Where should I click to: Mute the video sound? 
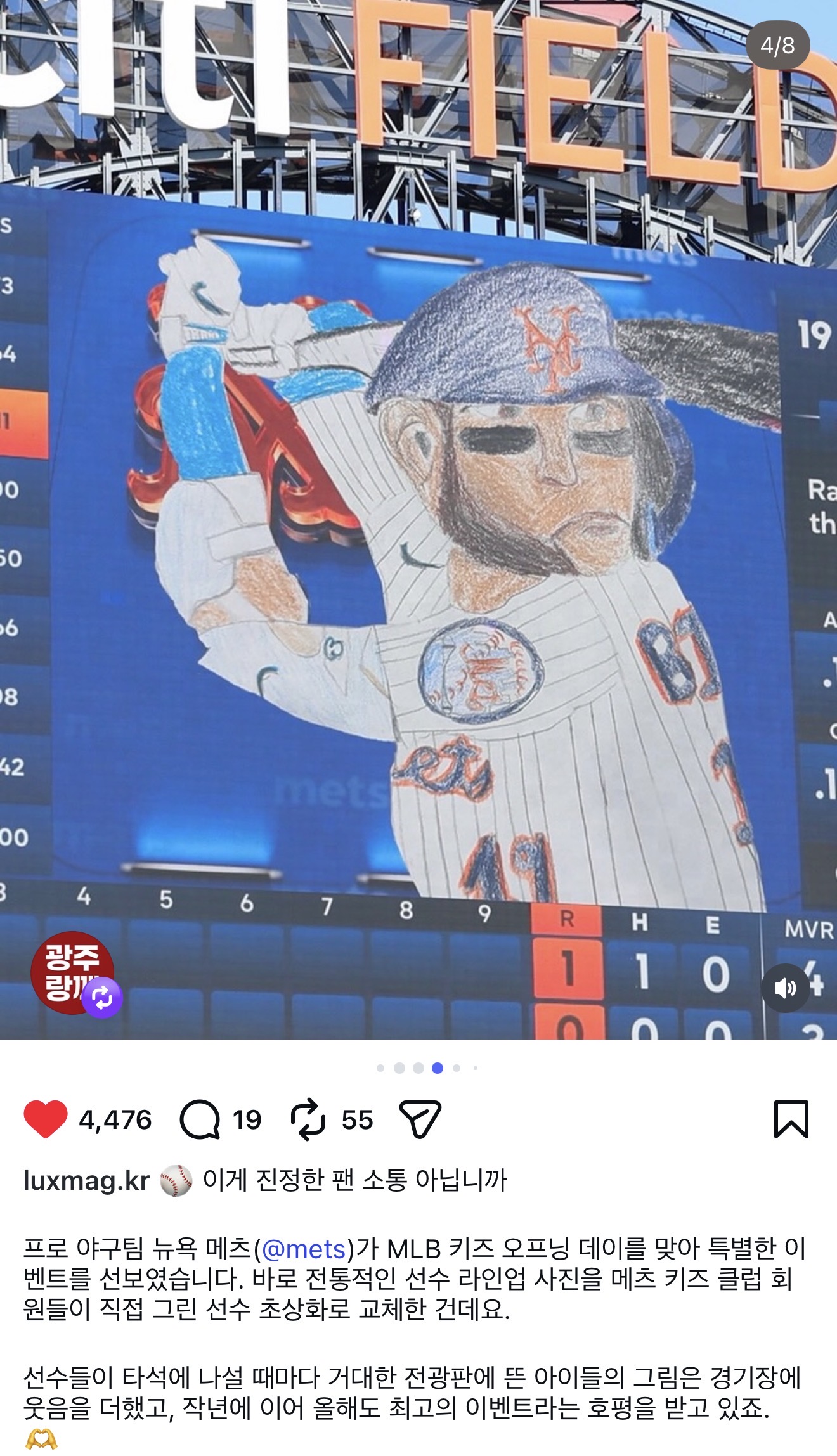coord(785,988)
